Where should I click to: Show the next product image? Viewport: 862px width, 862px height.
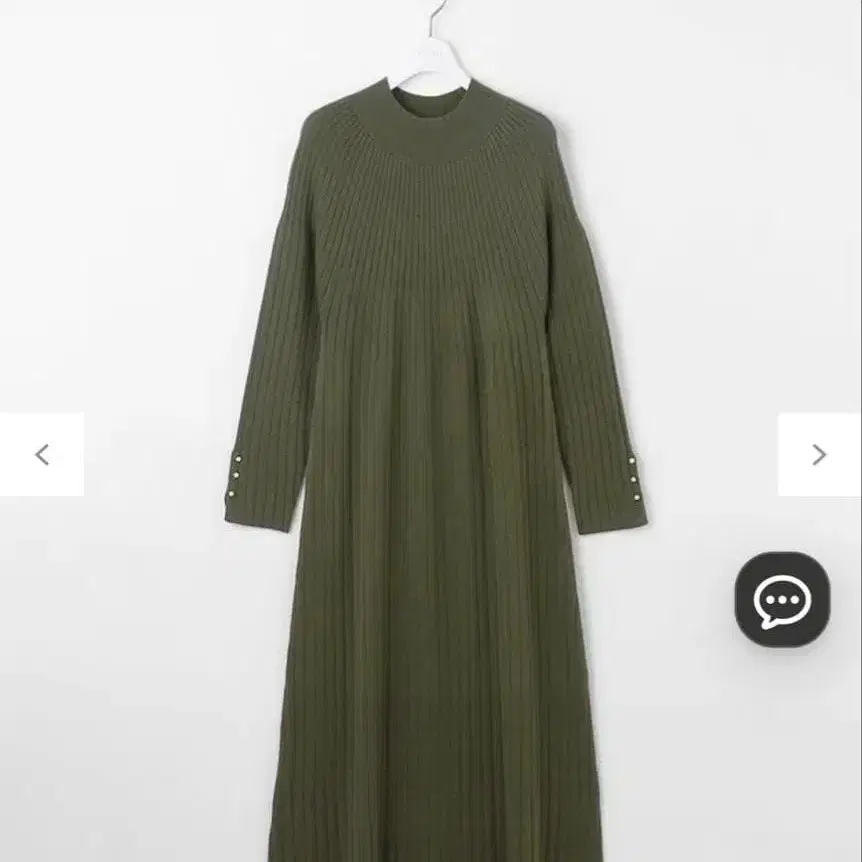click(x=819, y=455)
